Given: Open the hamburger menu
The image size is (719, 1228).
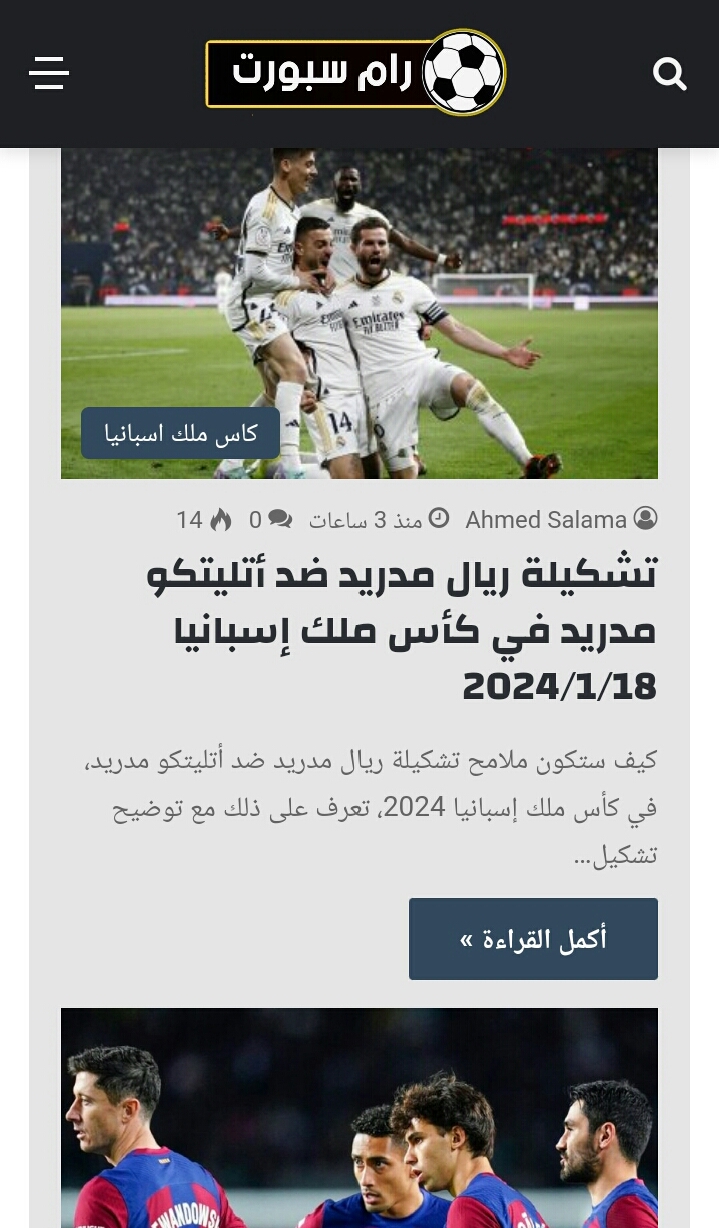Looking at the screenshot, I should click(49, 73).
